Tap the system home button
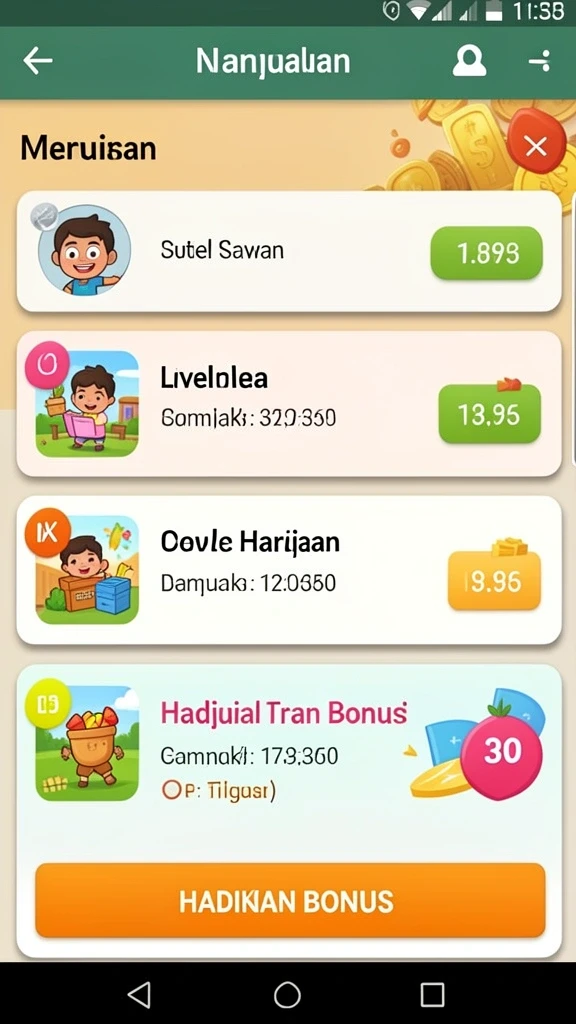This screenshot has width=576, height=1024. (287, 995)
